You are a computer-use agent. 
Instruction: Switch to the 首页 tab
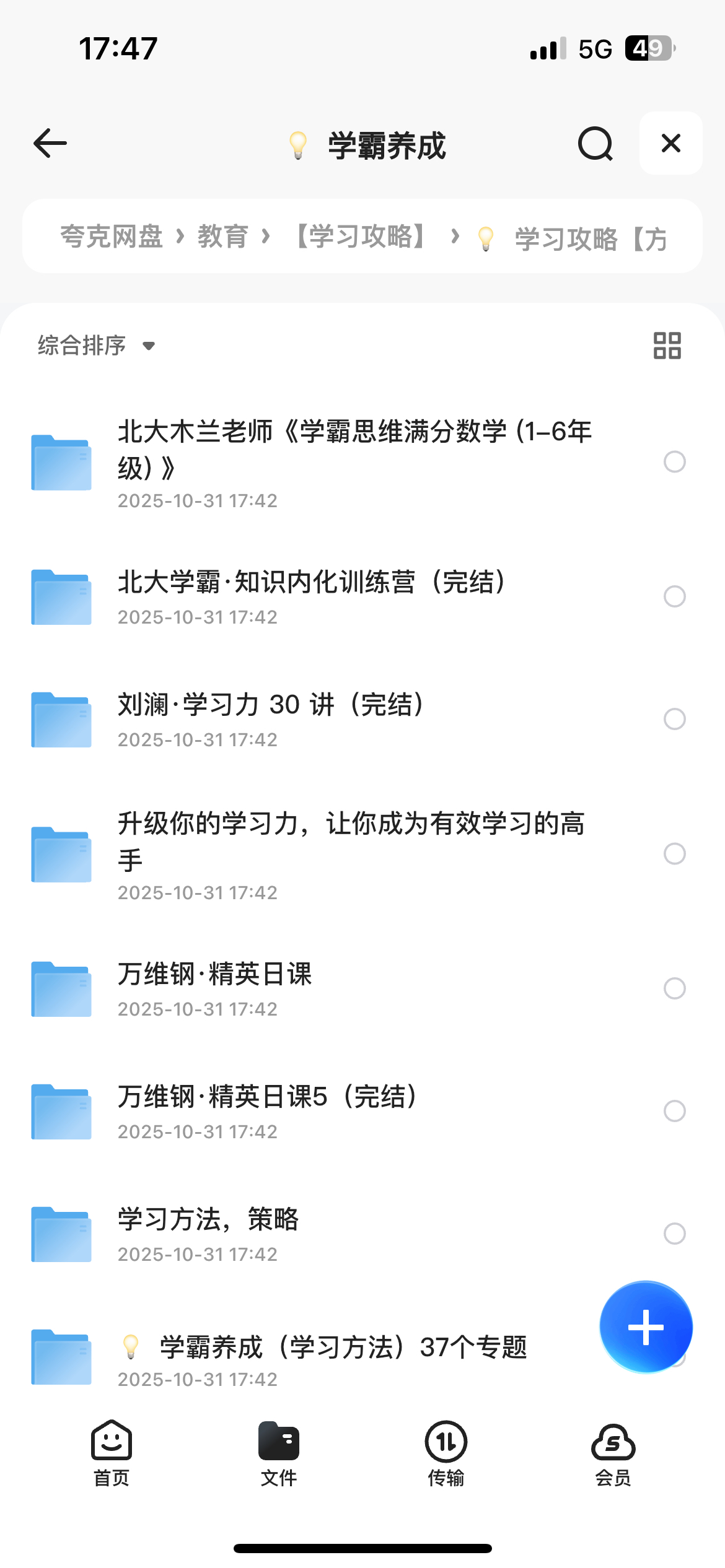click(112, 1453)
